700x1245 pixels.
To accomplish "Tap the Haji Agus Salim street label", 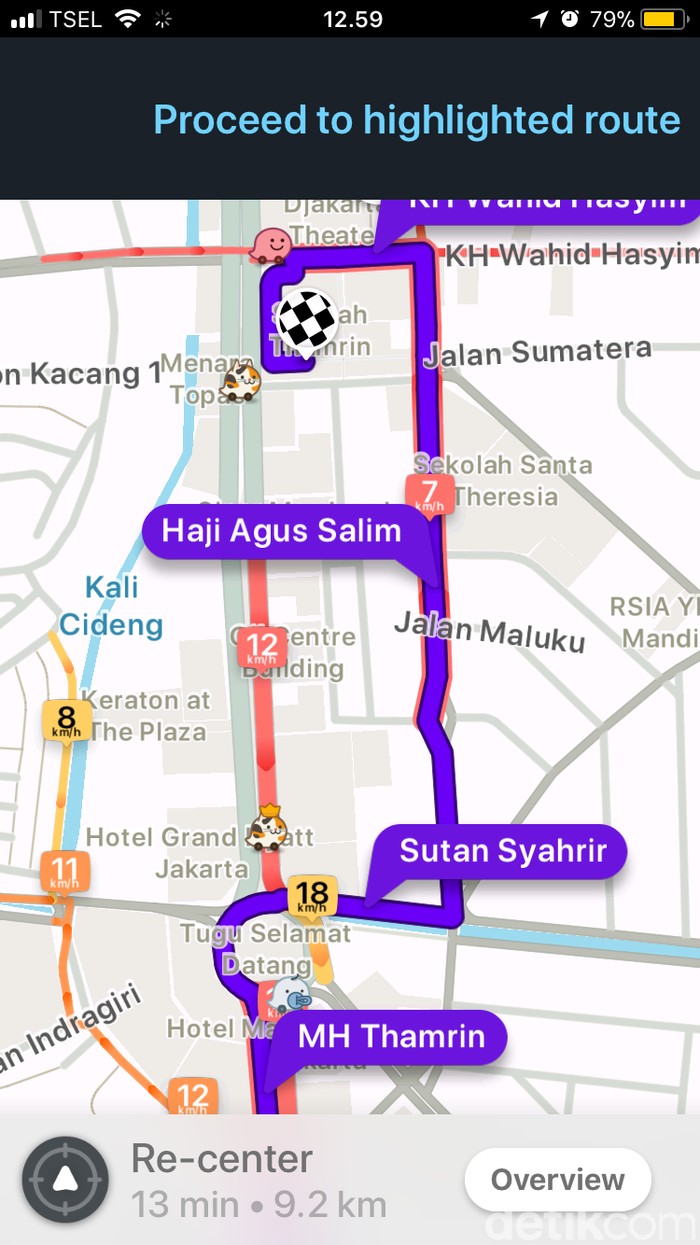I will 282,531.
